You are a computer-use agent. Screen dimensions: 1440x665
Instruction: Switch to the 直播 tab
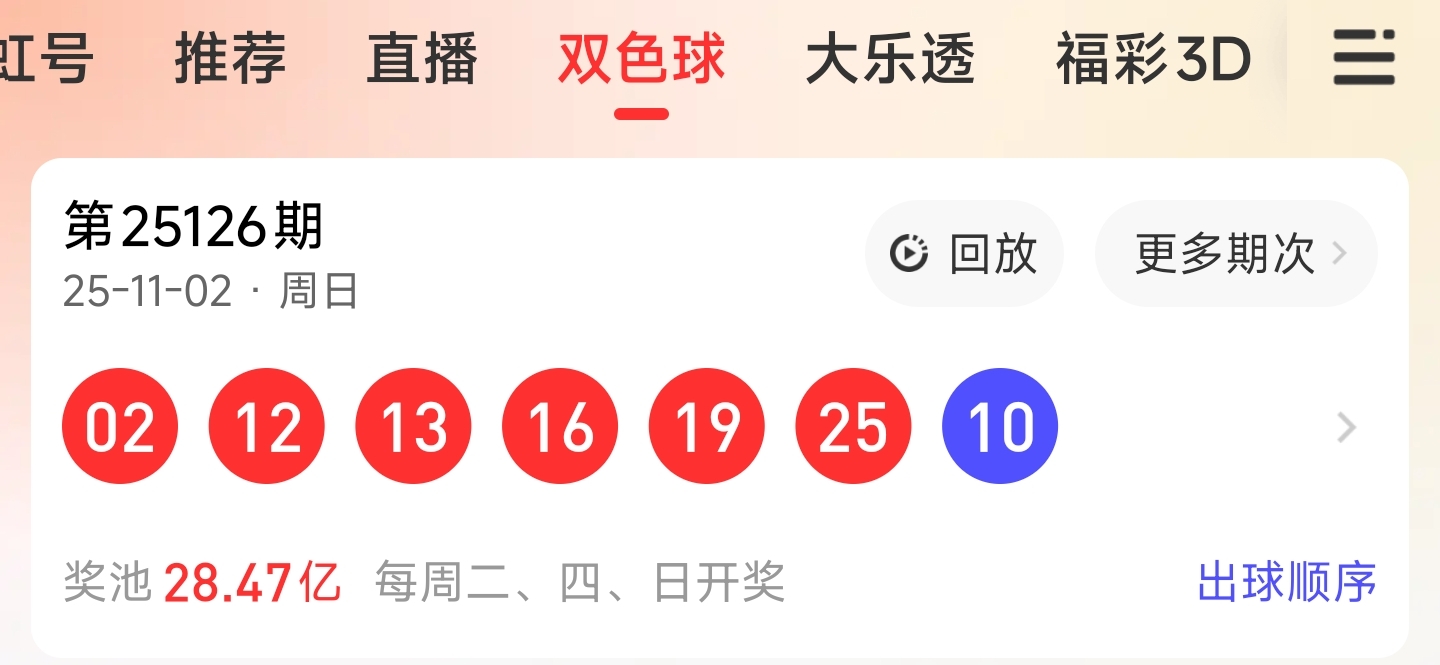pos(422,59)
